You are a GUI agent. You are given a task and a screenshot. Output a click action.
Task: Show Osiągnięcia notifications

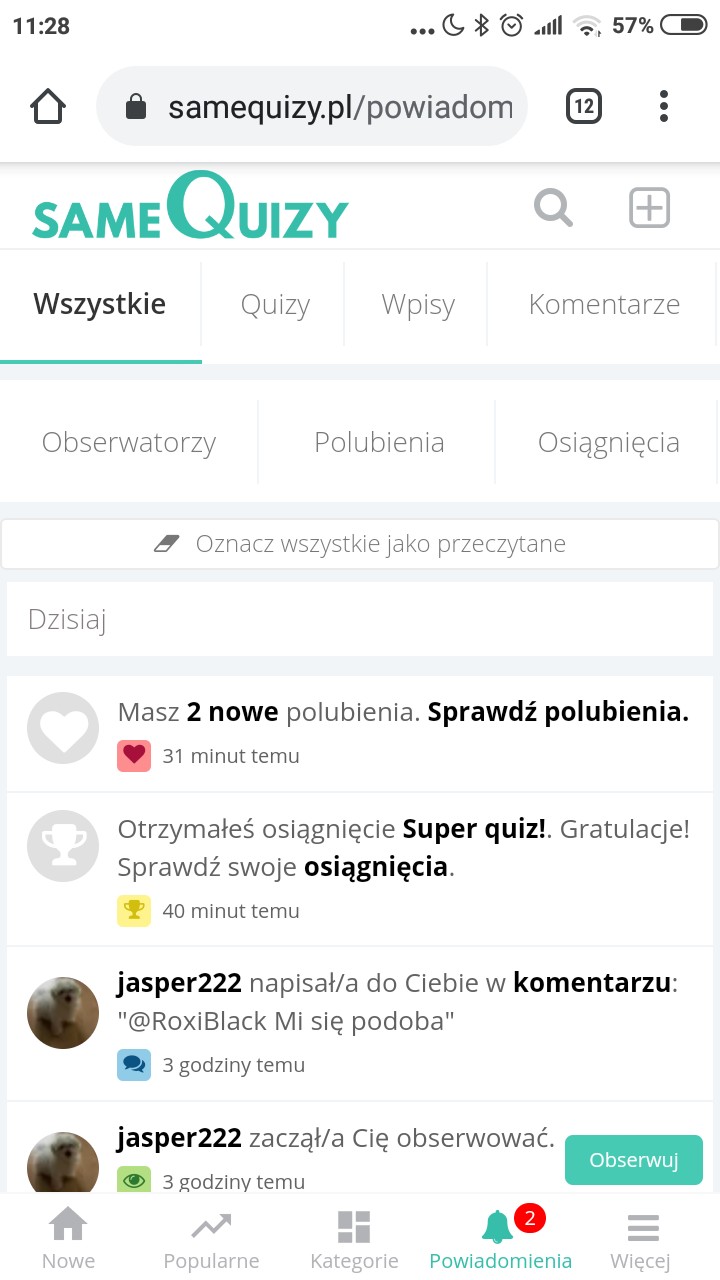pyautogui.click(x=608, y=442)
